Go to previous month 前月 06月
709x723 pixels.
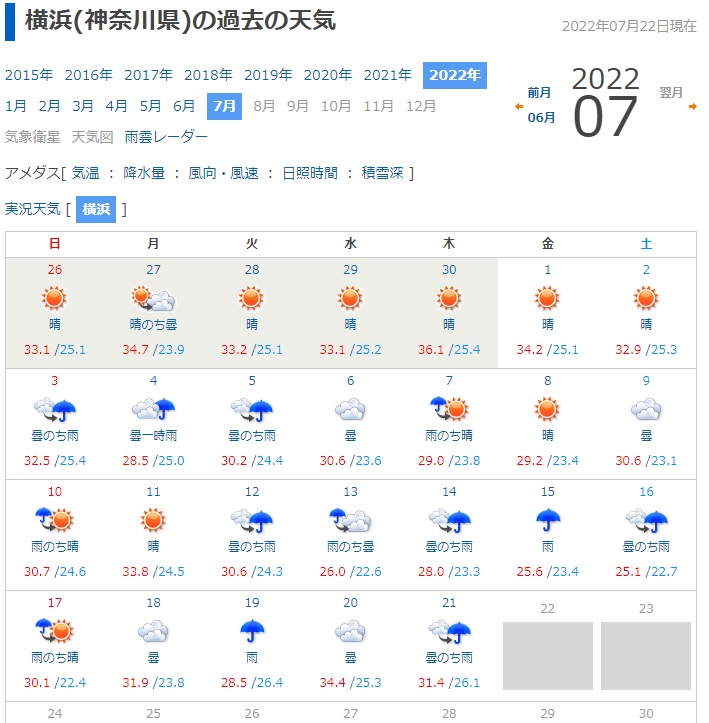[540, 105]
